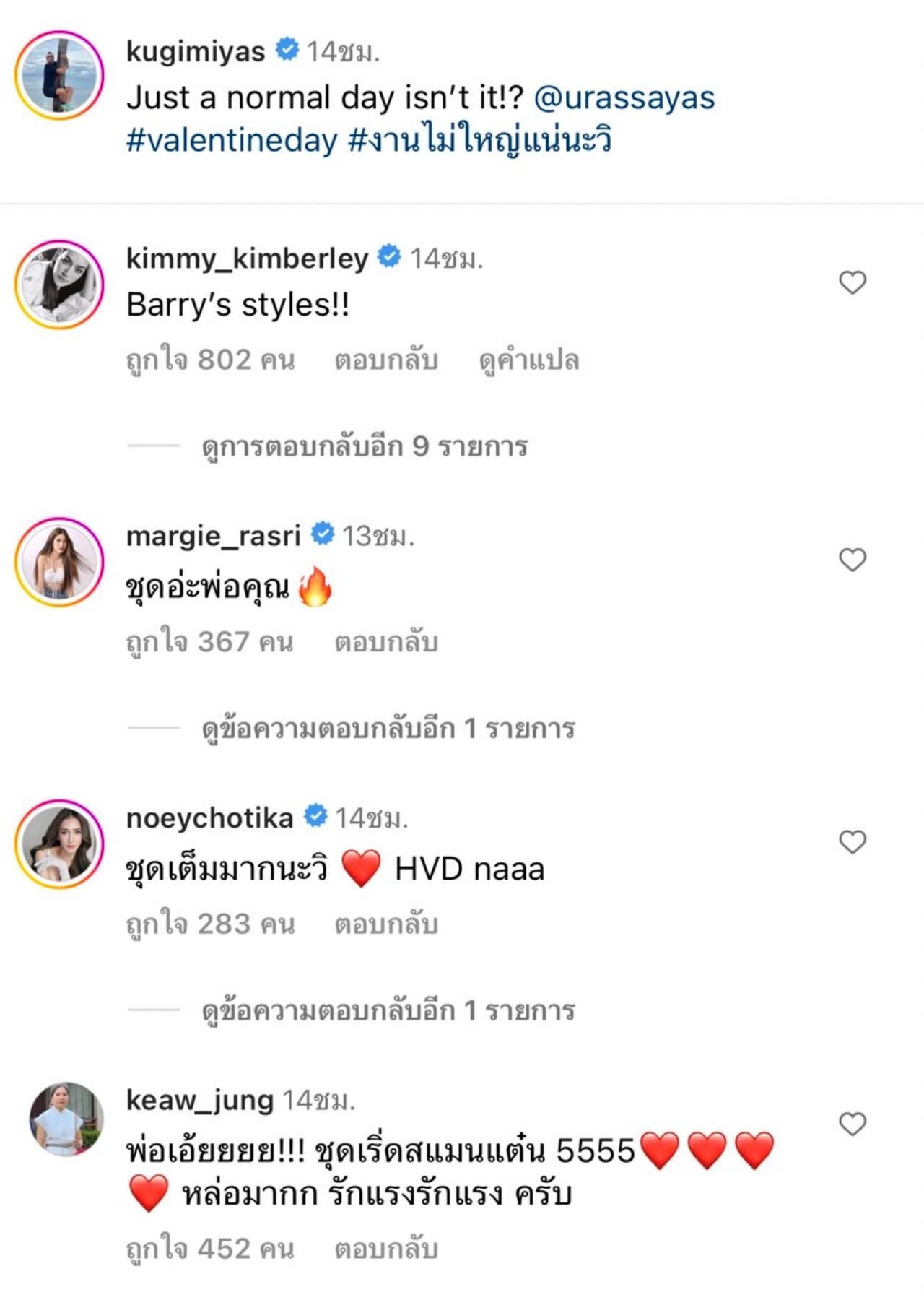The image size is (924, 1305).
Task: Expand 1 more reply under noeychotika
Action: (x=388, y=1010)
